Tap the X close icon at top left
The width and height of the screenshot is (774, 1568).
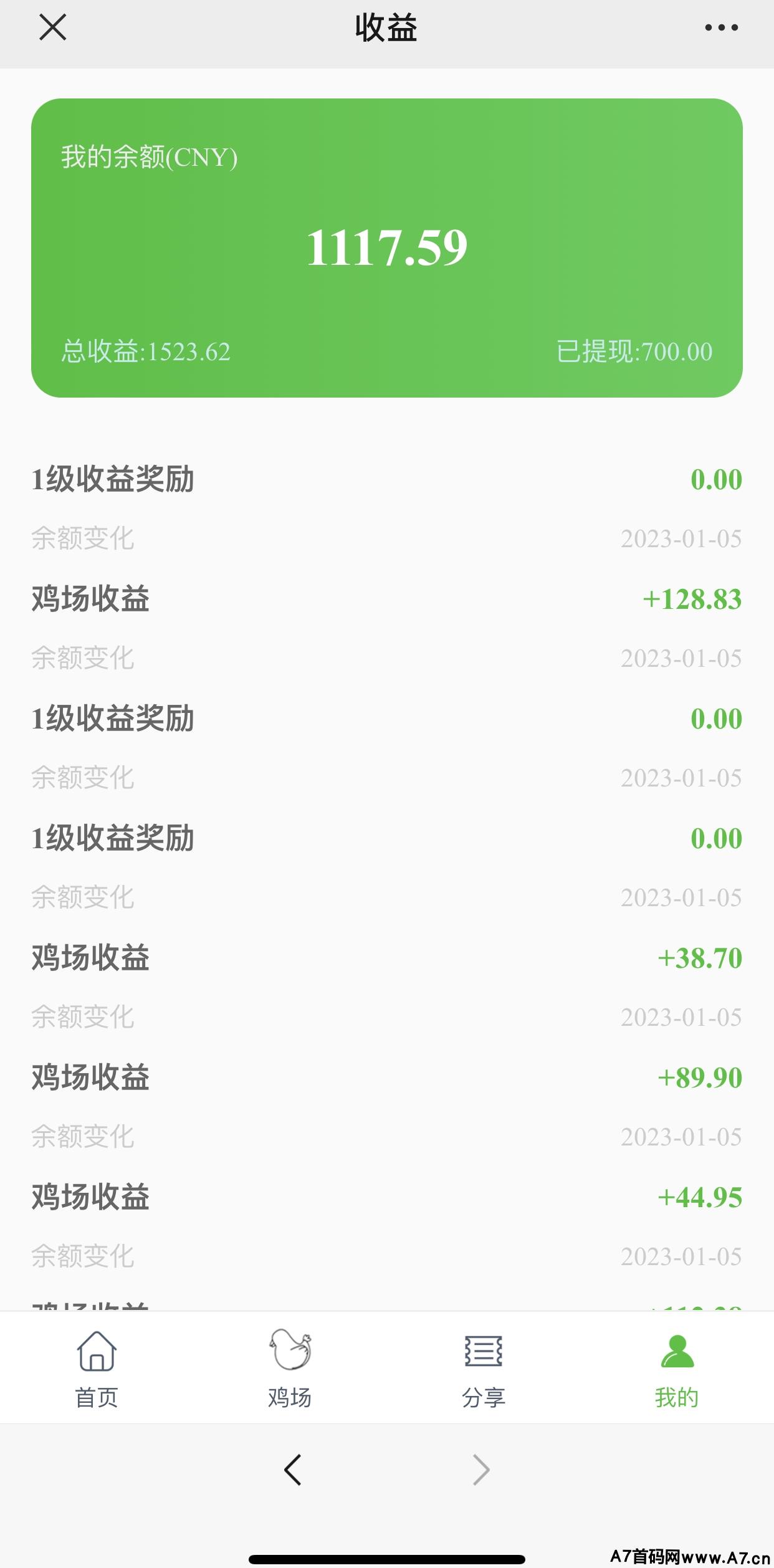click(x=53, y=27)
